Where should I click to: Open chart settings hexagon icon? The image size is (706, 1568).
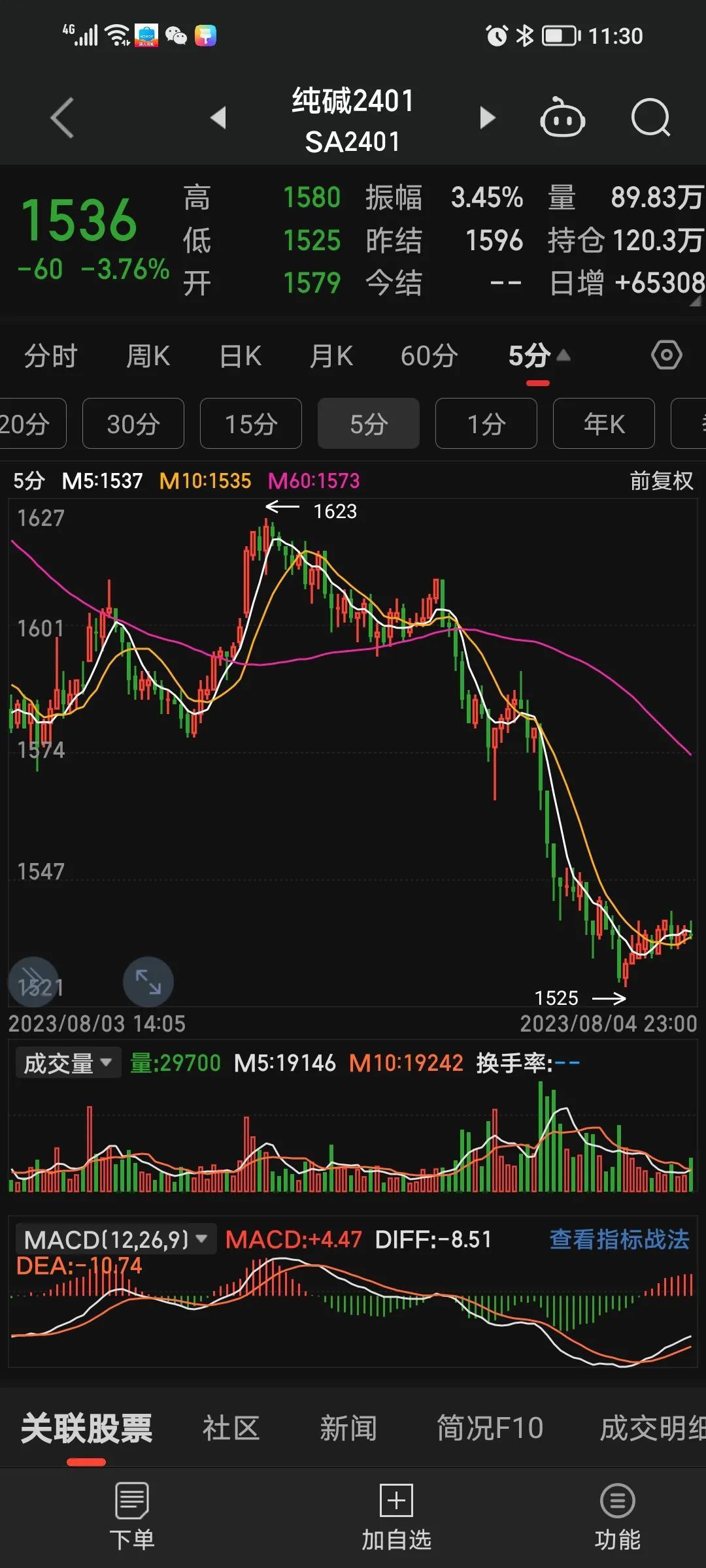point(666,355)
